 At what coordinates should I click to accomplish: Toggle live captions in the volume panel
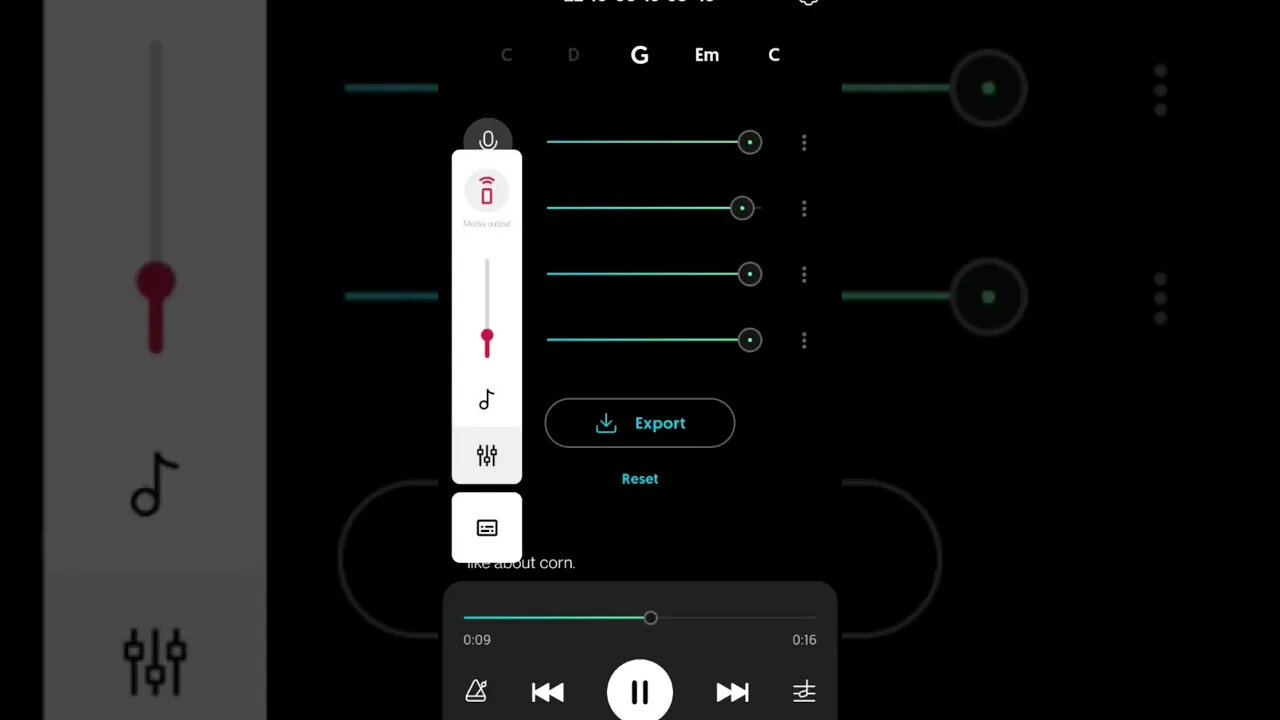tap(487, 528)
